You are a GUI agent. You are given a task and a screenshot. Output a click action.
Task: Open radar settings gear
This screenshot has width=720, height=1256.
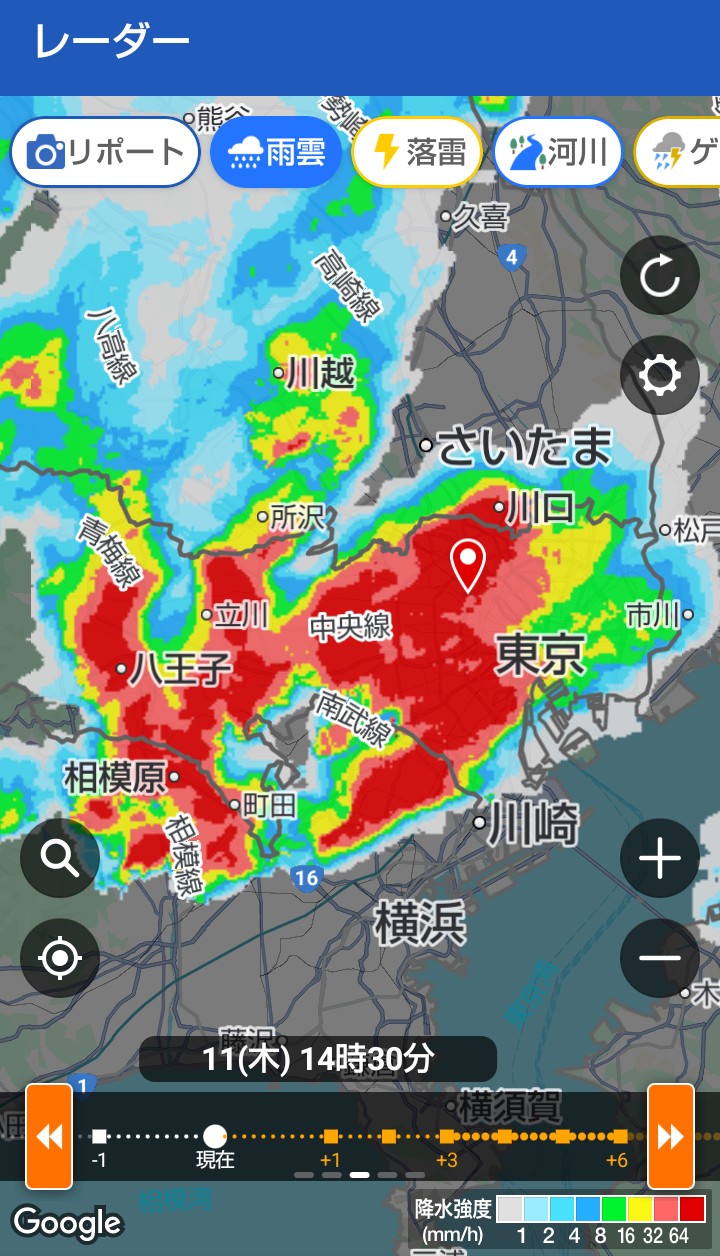659,375
